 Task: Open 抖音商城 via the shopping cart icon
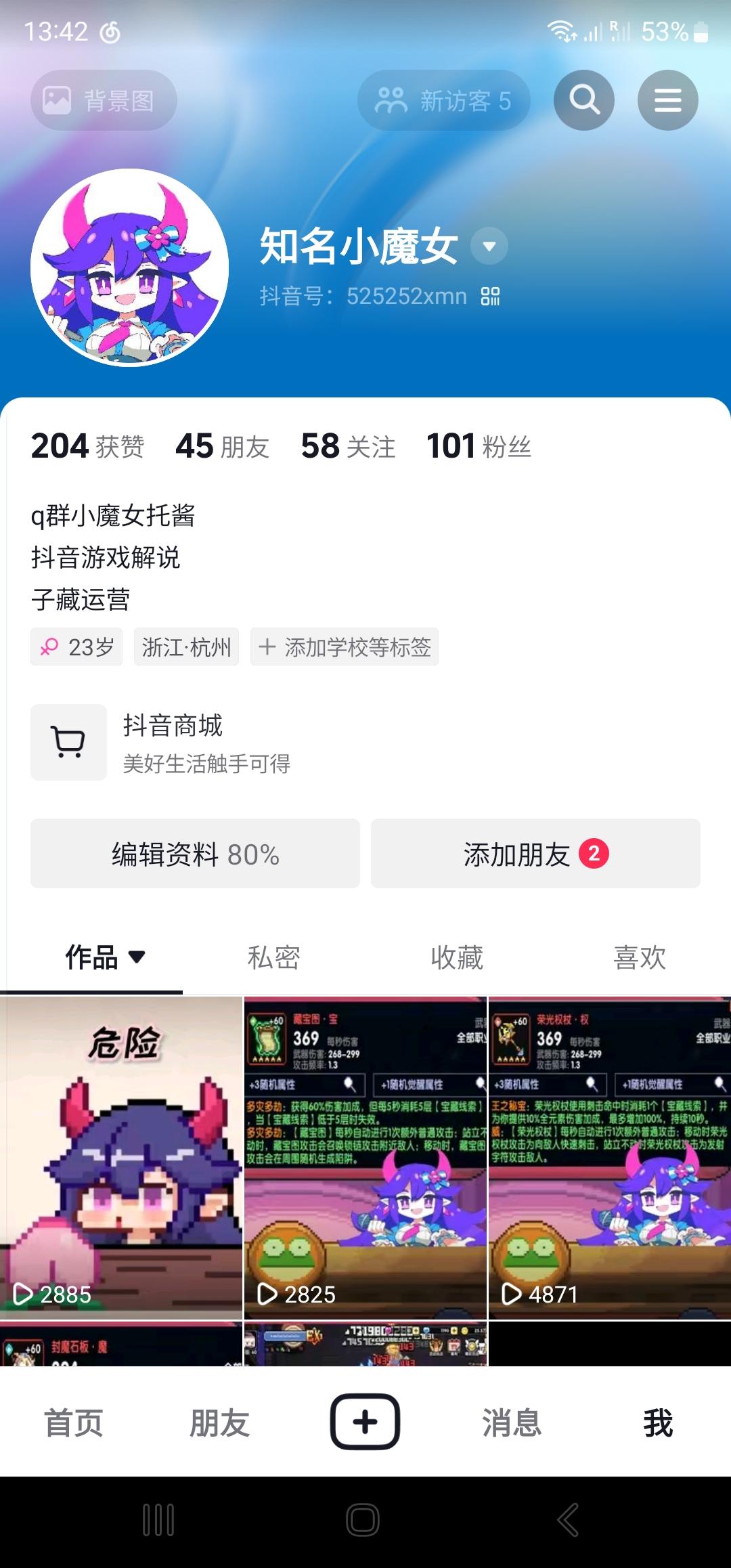[x=68, y=741]
